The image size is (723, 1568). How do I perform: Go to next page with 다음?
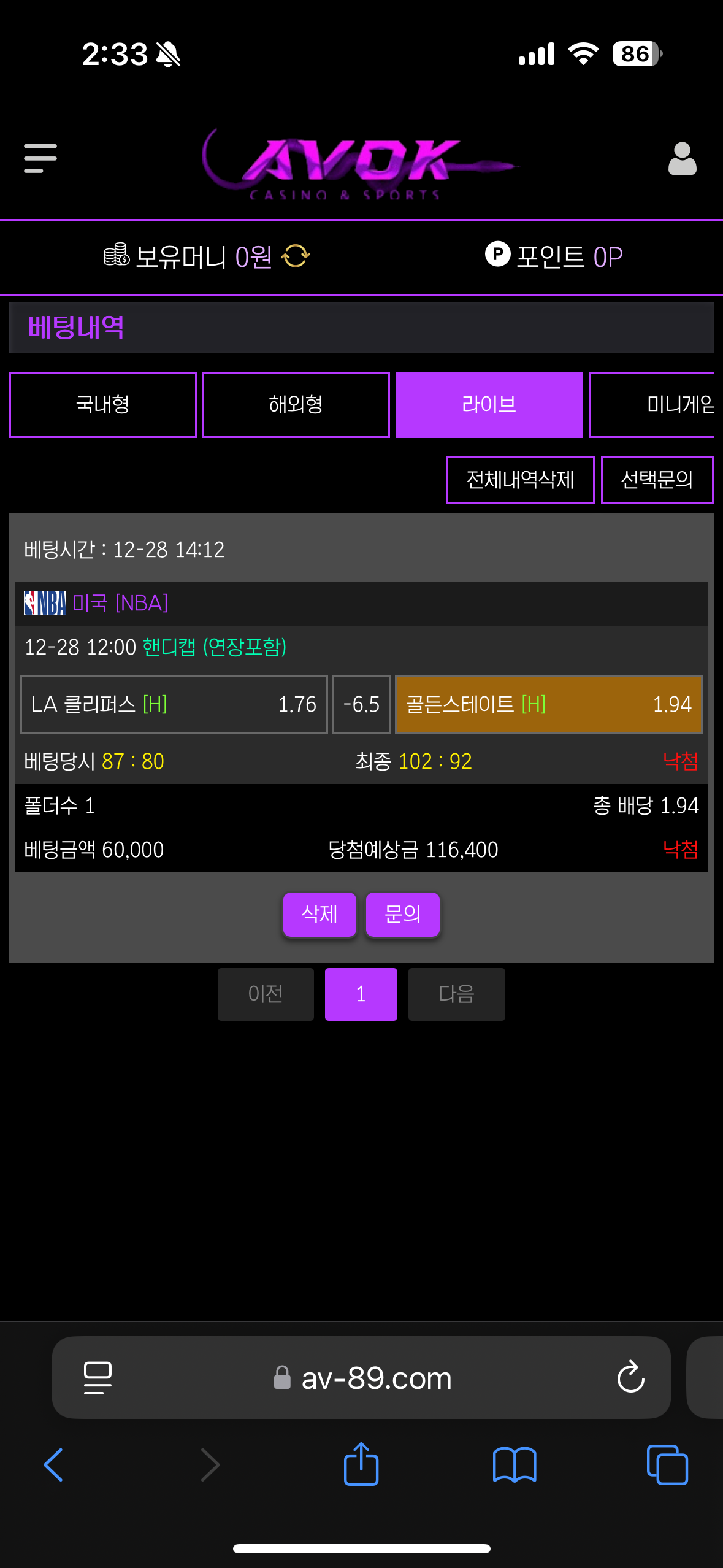coord(456,994)
